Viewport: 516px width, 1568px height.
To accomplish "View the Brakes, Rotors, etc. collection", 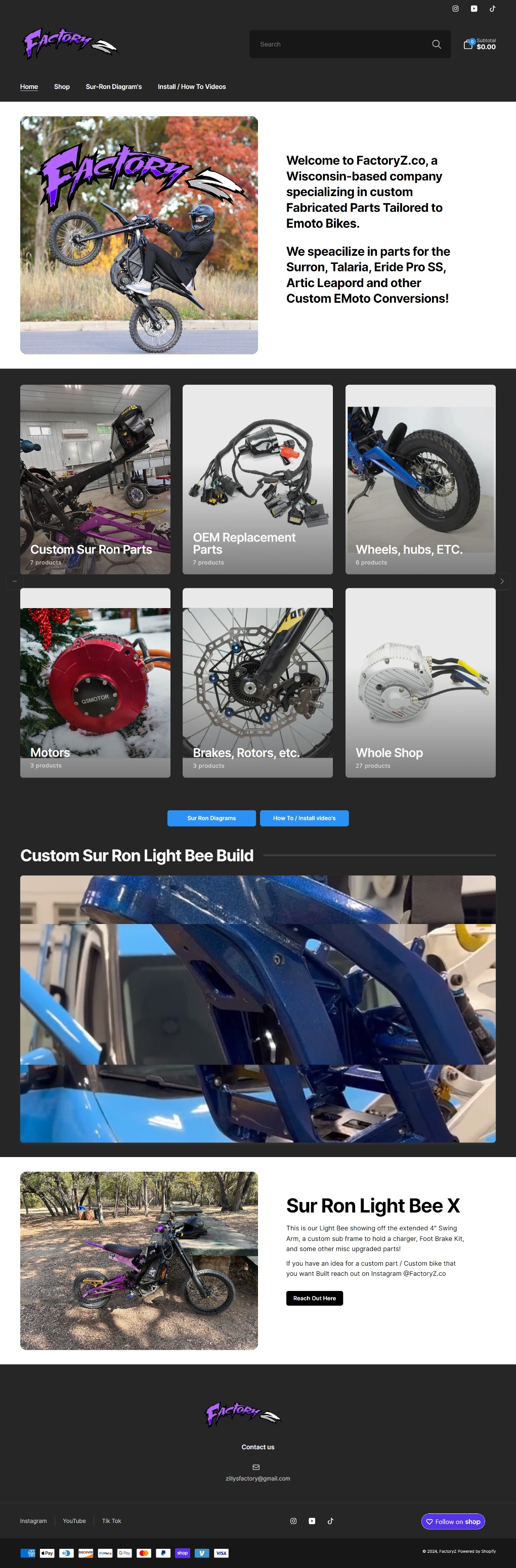I will (x=257, y=682).
